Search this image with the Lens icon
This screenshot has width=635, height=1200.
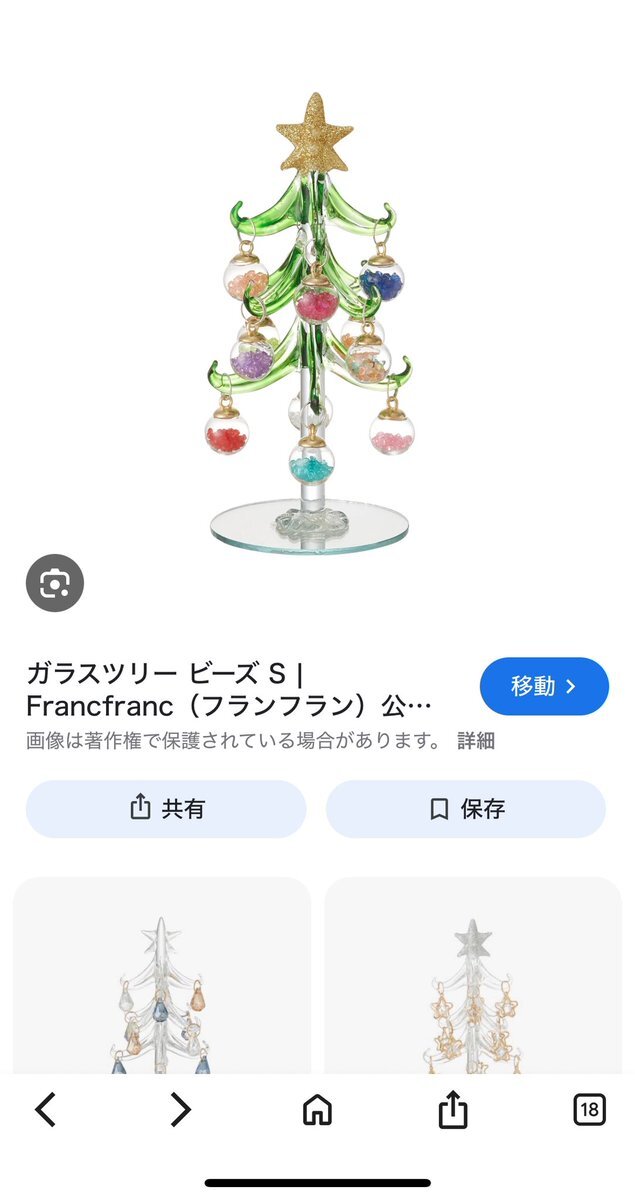[55, 583]
